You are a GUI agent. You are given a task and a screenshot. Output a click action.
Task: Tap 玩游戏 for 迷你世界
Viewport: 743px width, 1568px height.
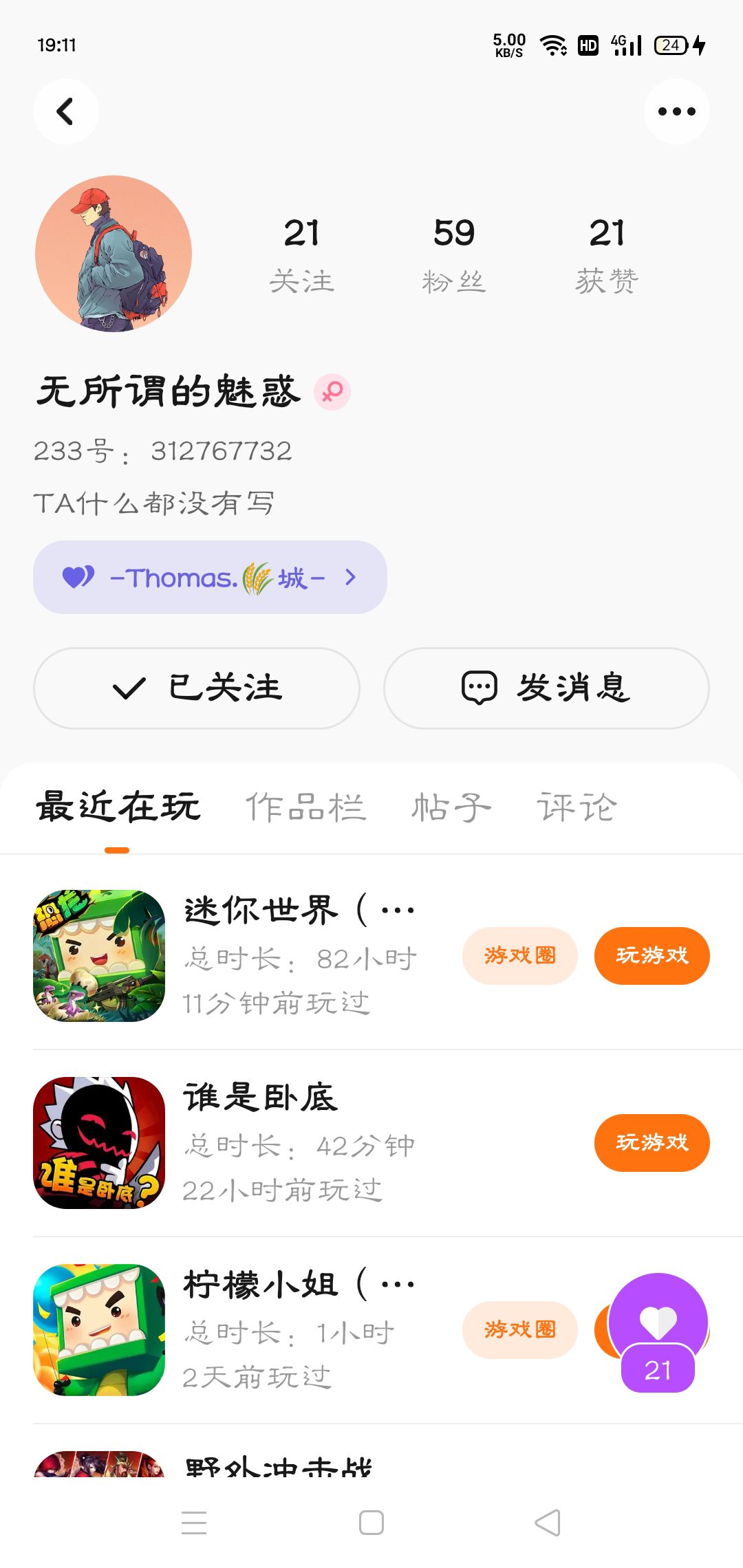click(652, 956)
